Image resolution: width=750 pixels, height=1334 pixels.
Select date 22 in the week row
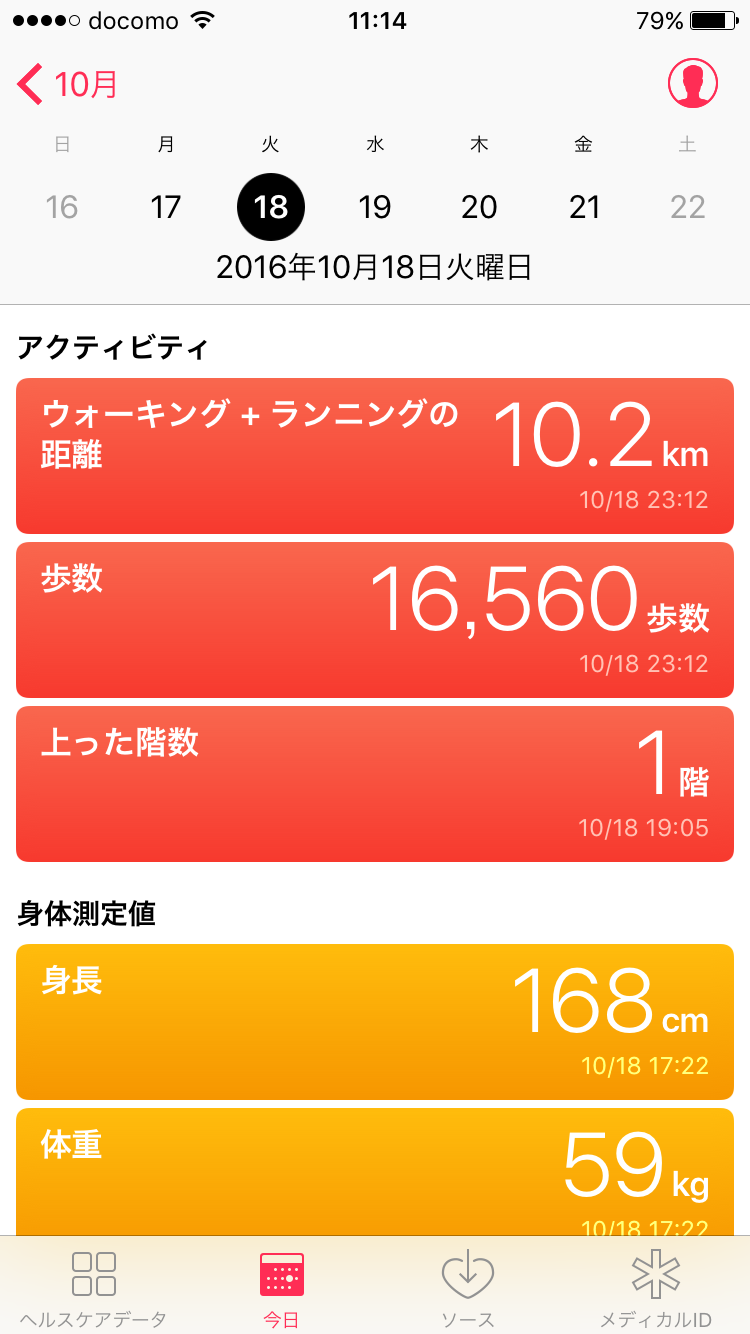(x=688, y=207)
